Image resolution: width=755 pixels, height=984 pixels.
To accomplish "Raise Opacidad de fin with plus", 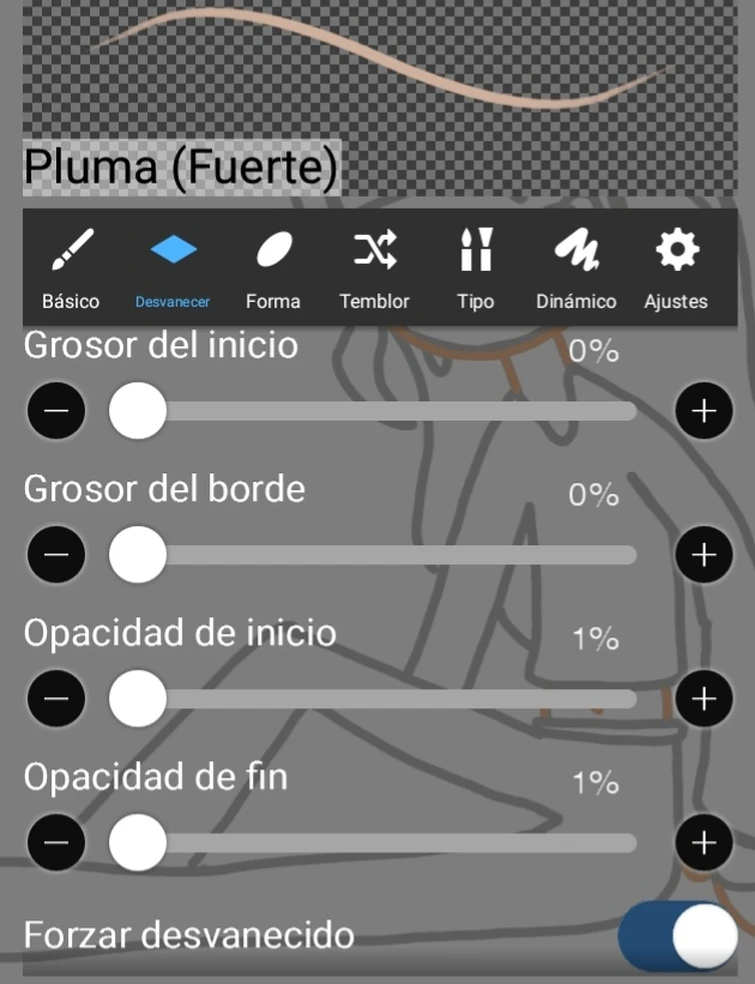I will click(x=704, y=842).
